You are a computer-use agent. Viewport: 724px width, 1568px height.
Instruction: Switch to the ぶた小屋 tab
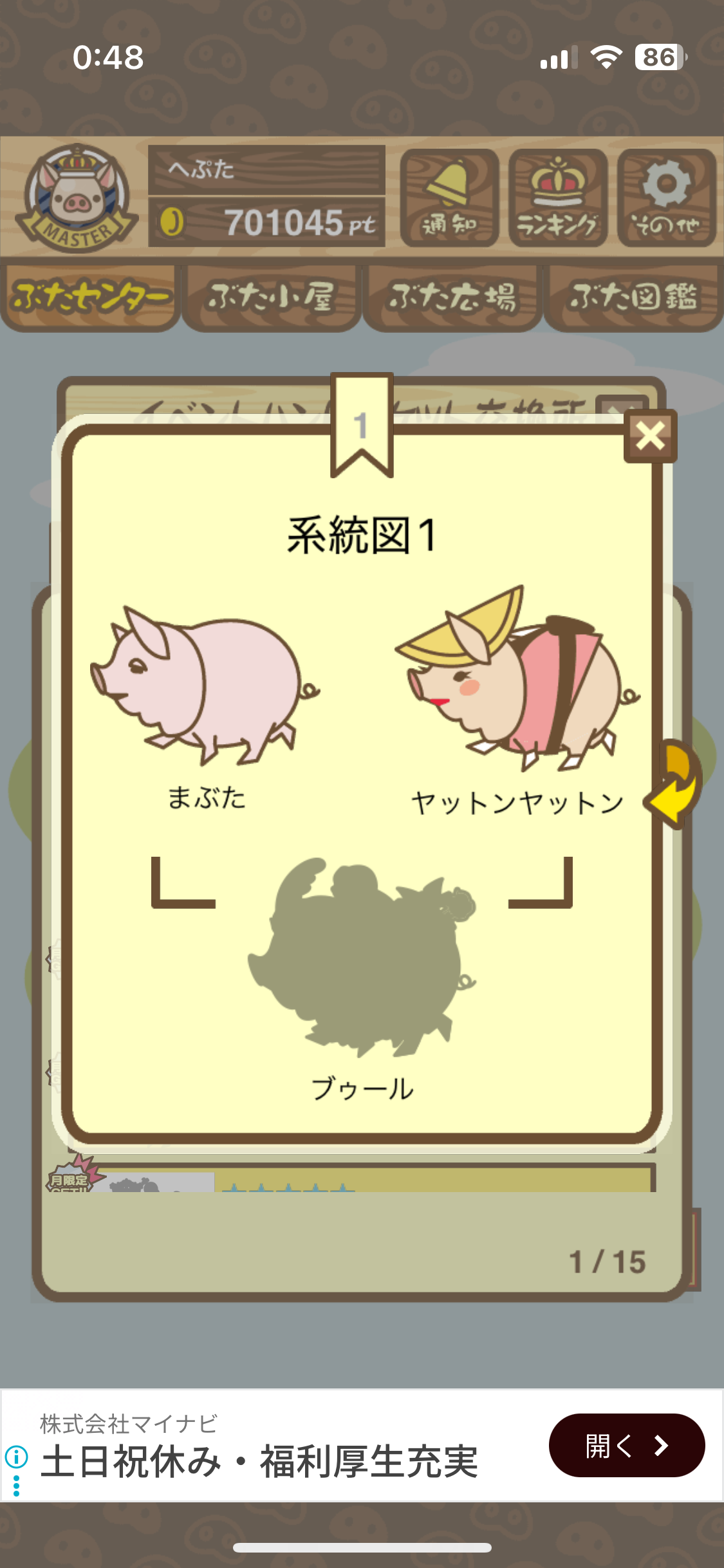(271, 298)
